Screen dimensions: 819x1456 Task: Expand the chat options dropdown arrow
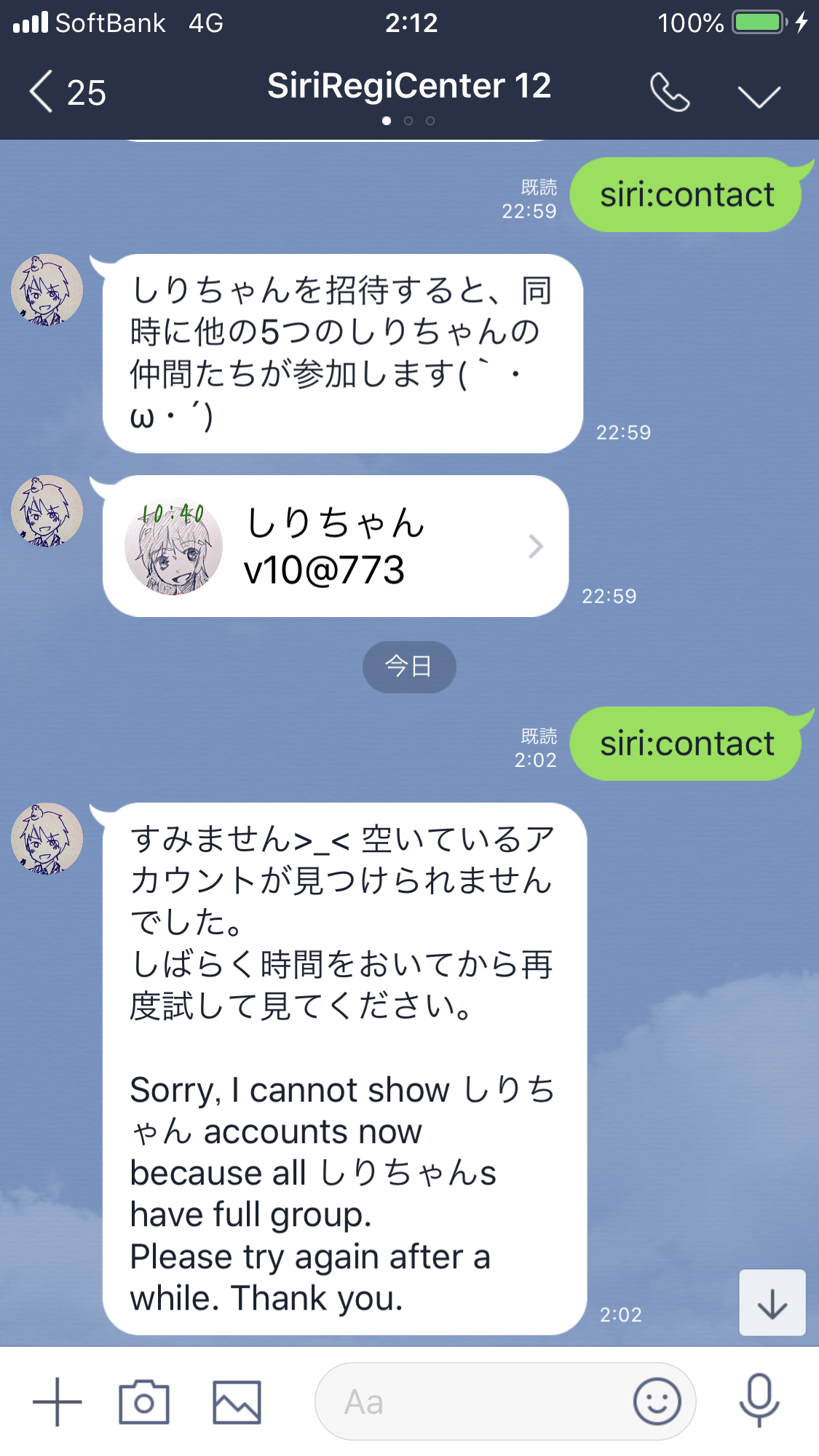pyautogui.click(x=759, y=95)
